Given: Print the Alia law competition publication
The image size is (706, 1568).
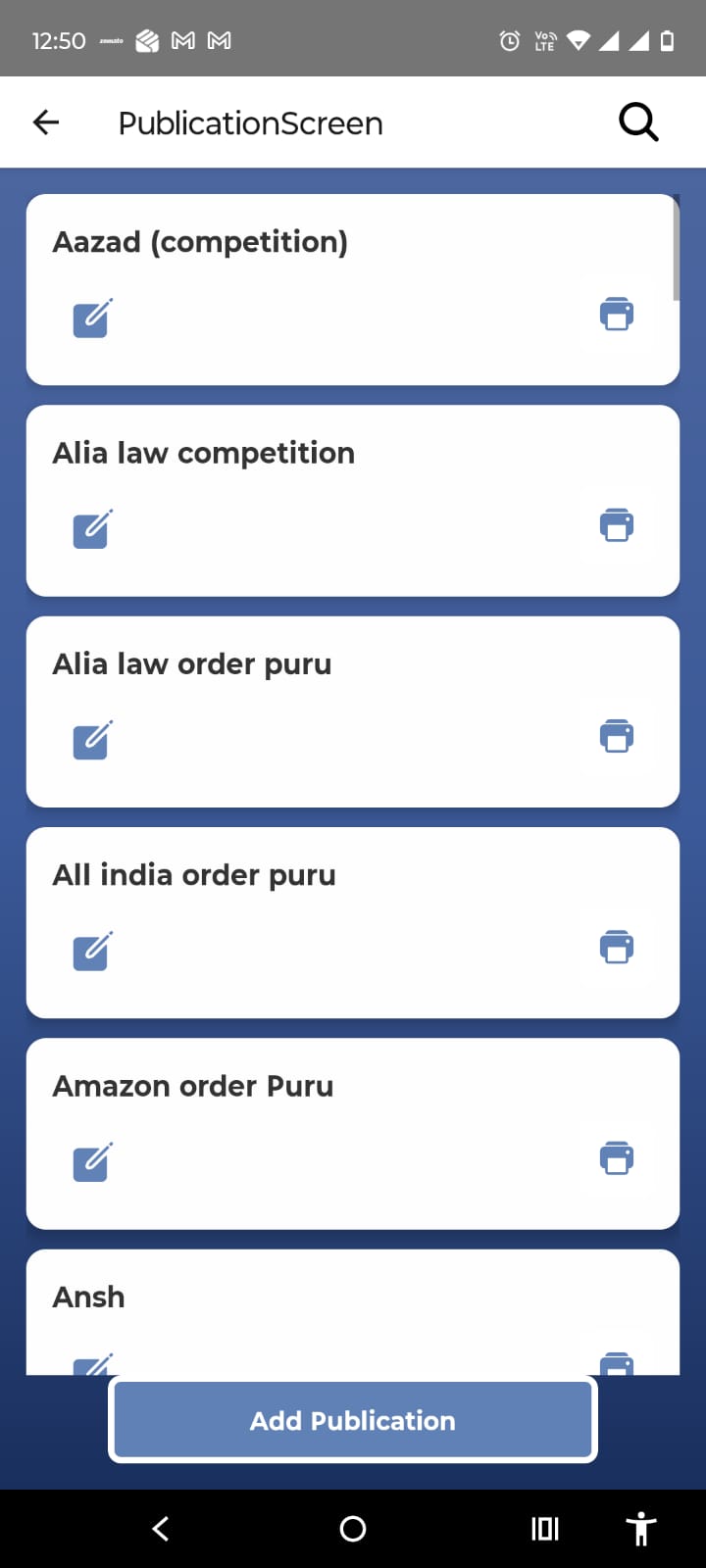Looking at the screenshot, I should 617,525.
